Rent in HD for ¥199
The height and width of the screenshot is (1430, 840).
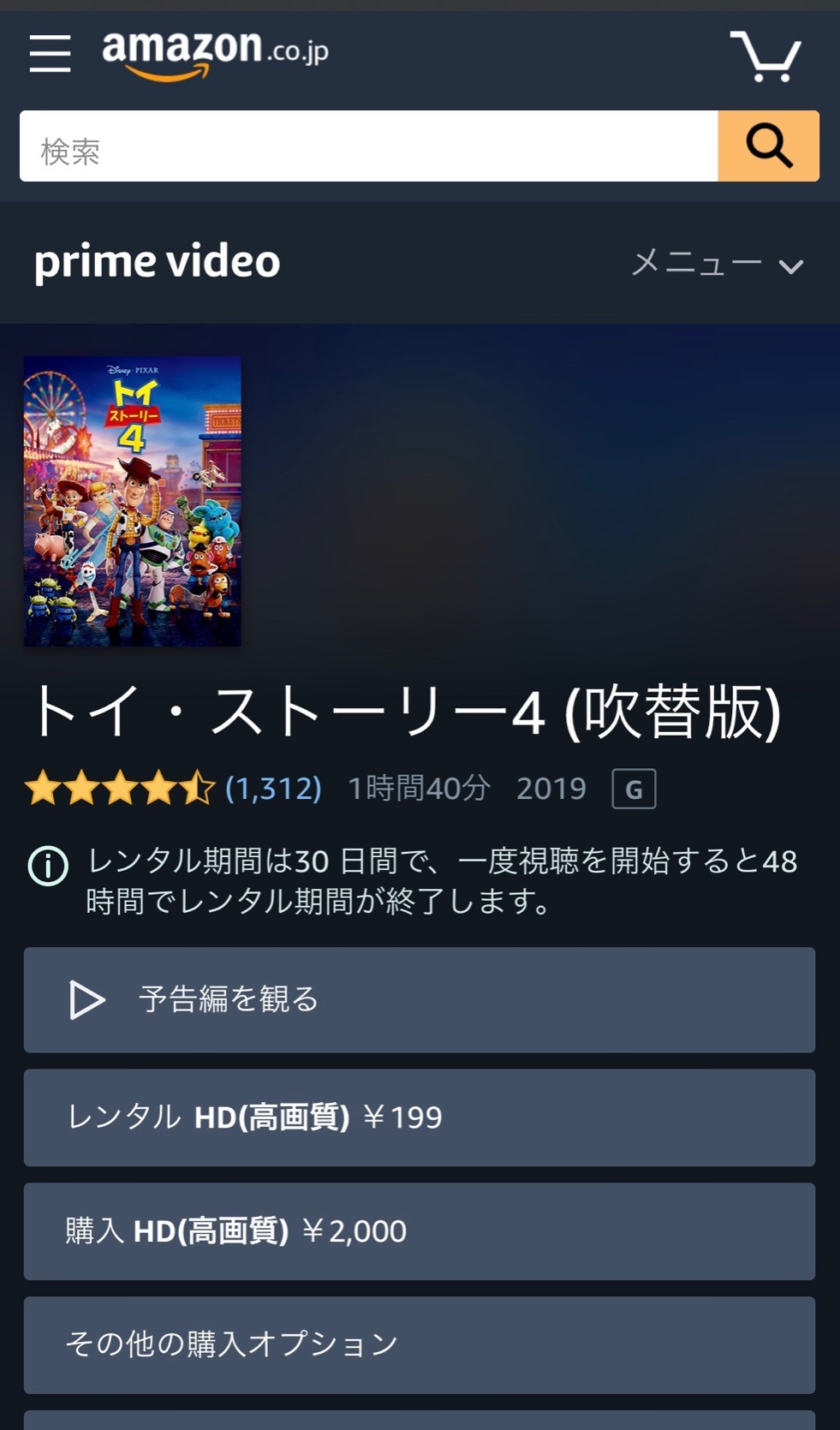pyautogui.click(x=420, y=1117)
